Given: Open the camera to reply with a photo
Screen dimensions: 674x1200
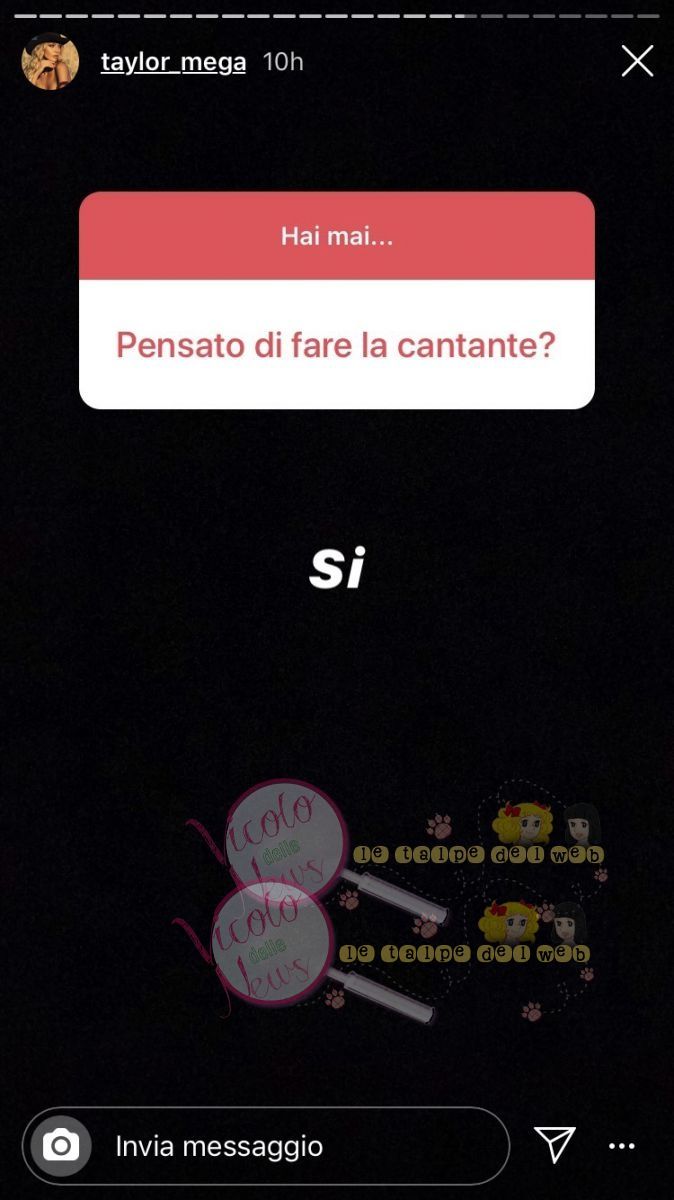Looking at the screenshot, I should click(x=61, y=1145).
